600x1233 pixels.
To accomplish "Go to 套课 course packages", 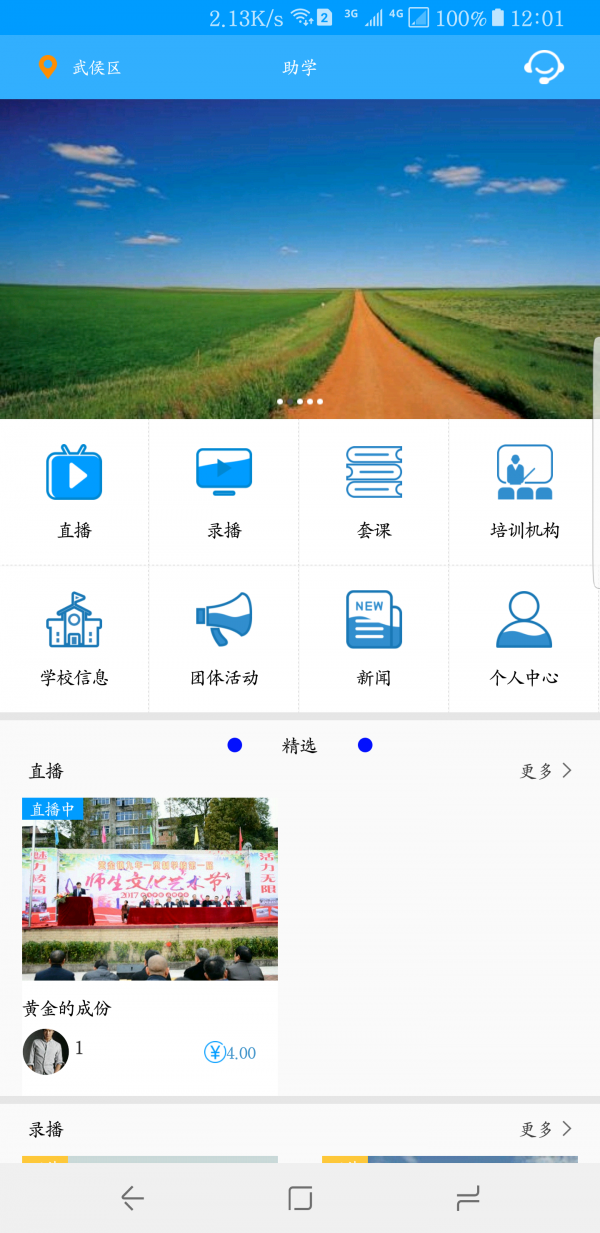I will [x=374, y=492].
